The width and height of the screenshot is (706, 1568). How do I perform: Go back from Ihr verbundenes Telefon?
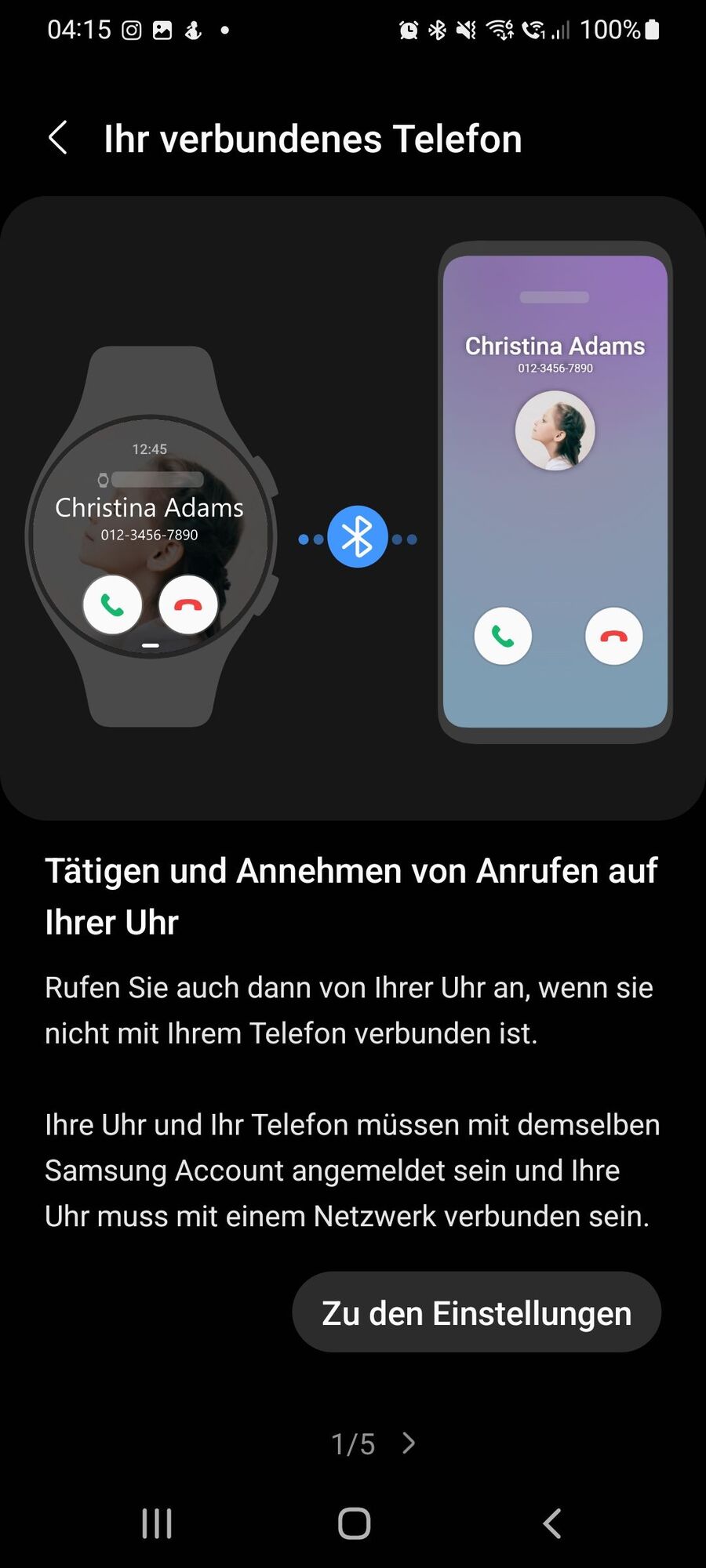(58, 138)
